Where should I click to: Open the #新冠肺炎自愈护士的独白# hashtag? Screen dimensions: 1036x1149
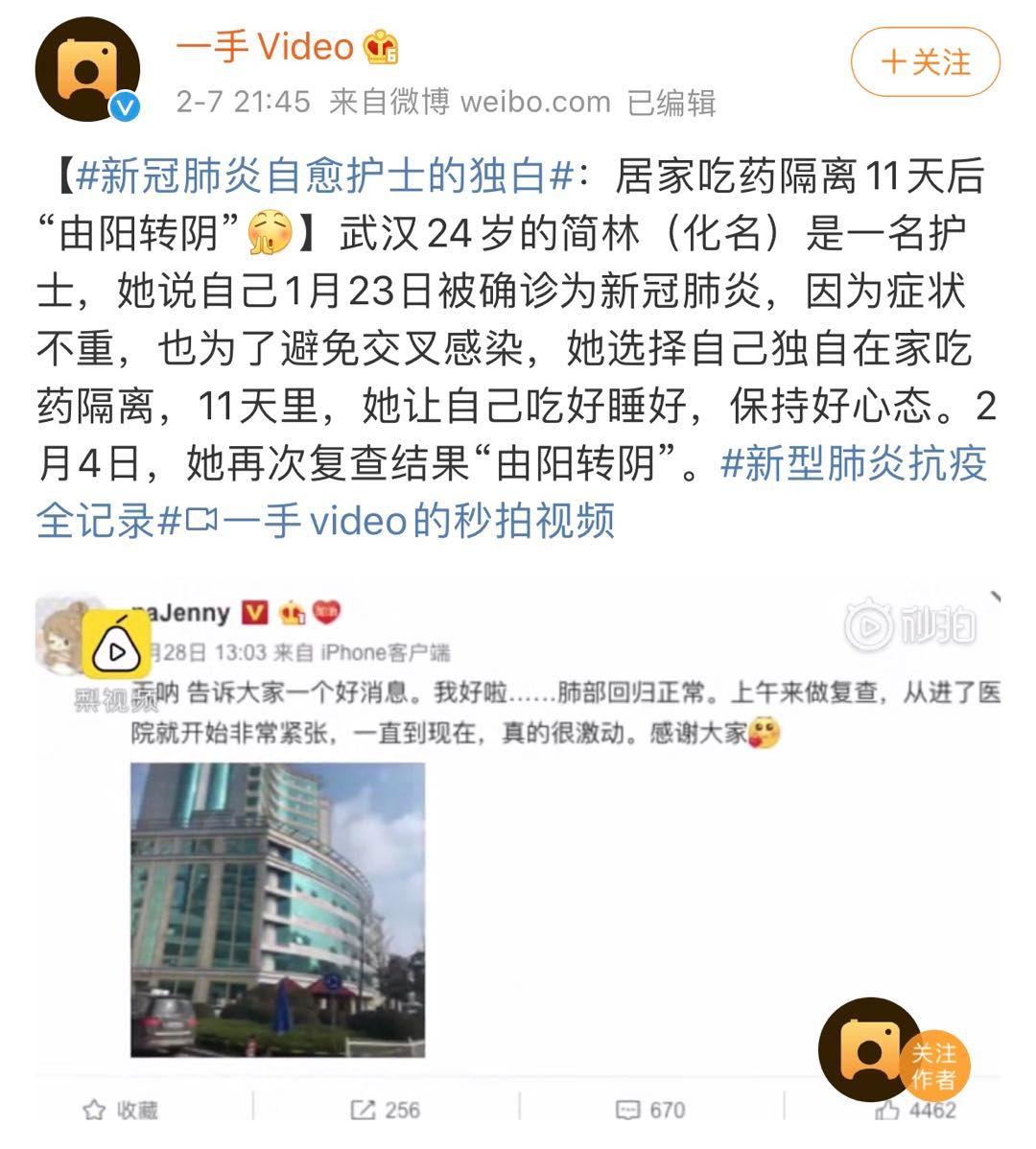pyautogui.click(x=325, y=178)
